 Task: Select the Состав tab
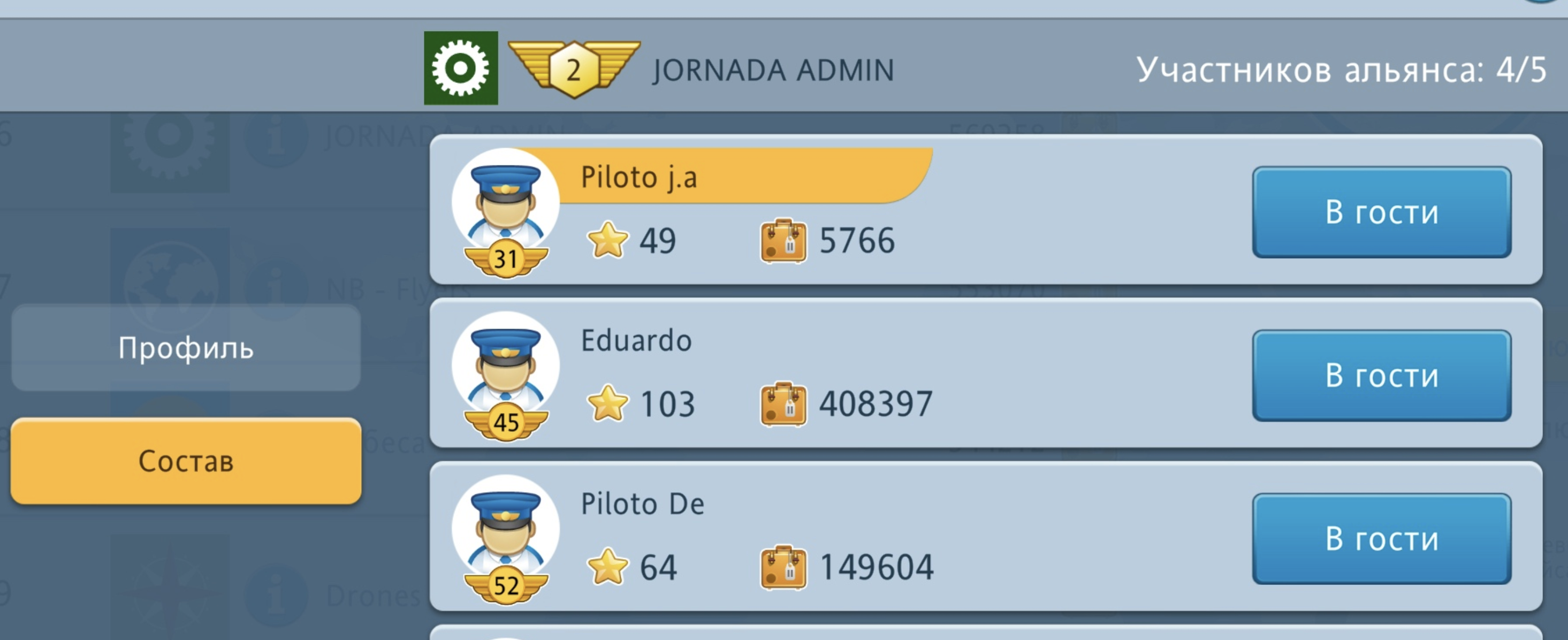coord(186,461)
